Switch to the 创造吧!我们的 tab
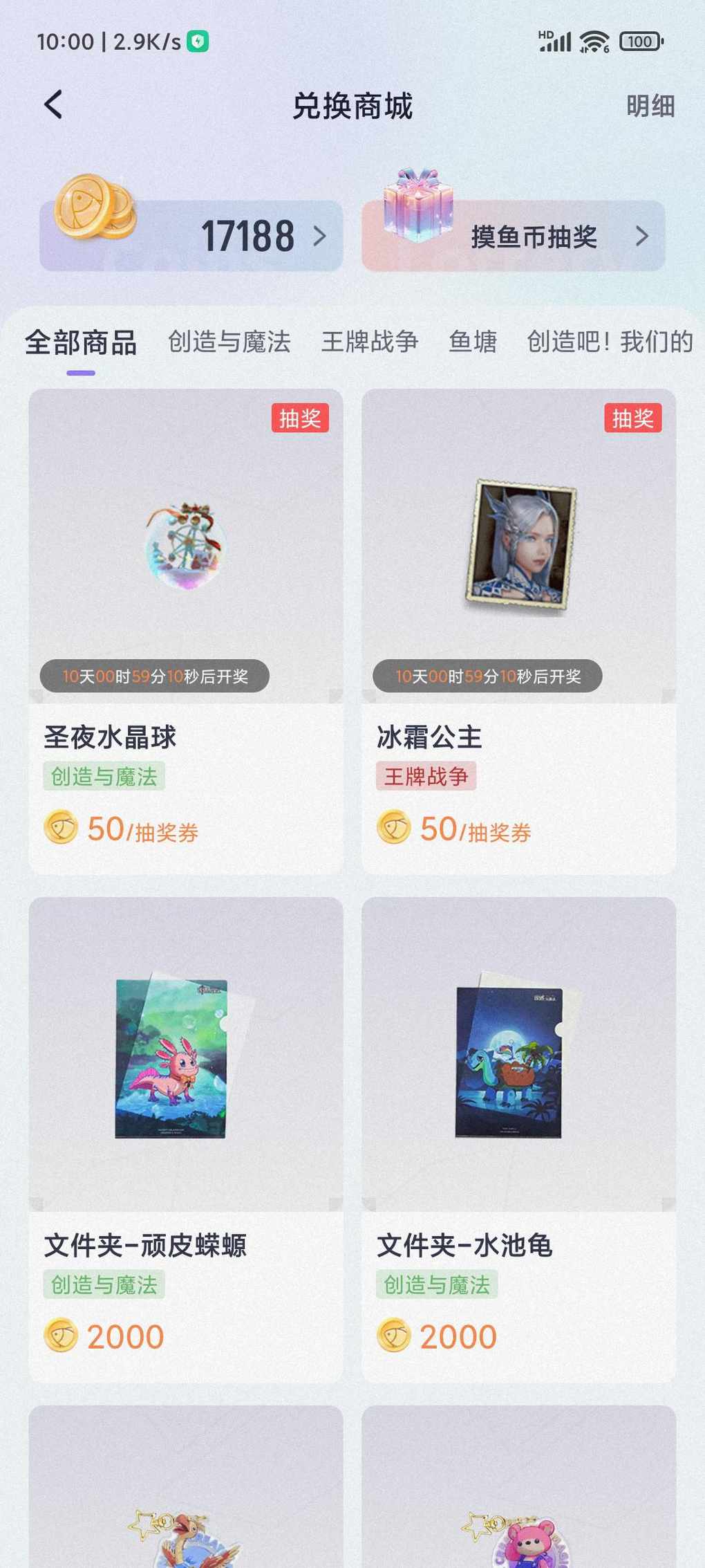The height and width of the screenshot is (1568, 705). pyautogui.click(x=610, y=342)
